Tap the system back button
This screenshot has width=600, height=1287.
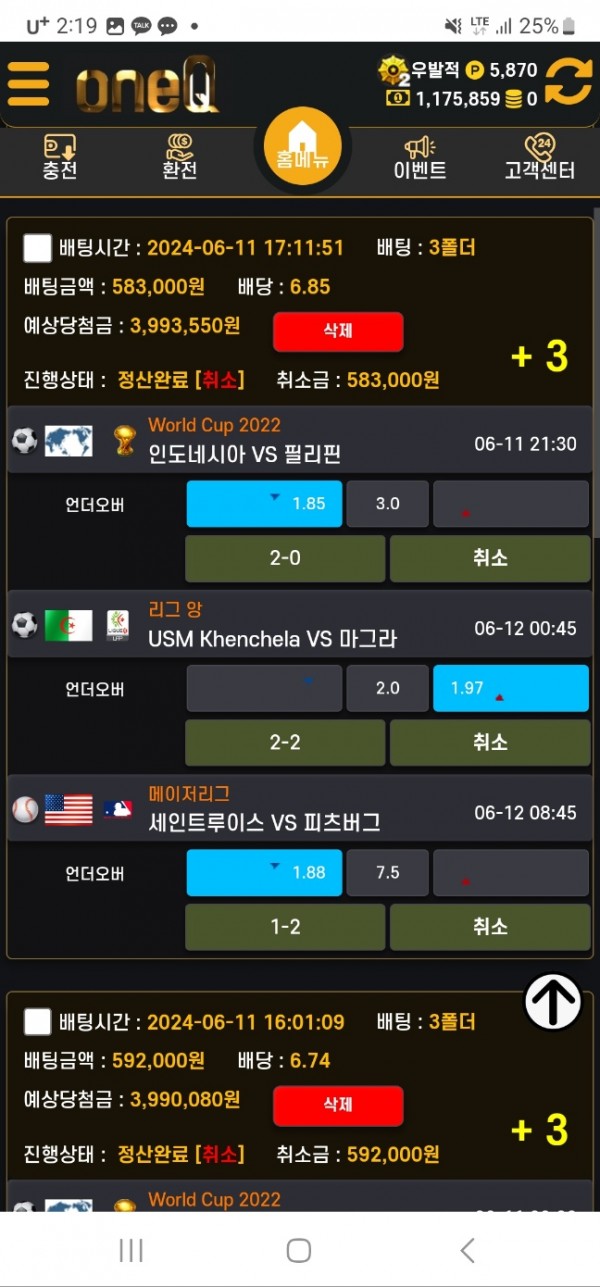(467, 1250)
